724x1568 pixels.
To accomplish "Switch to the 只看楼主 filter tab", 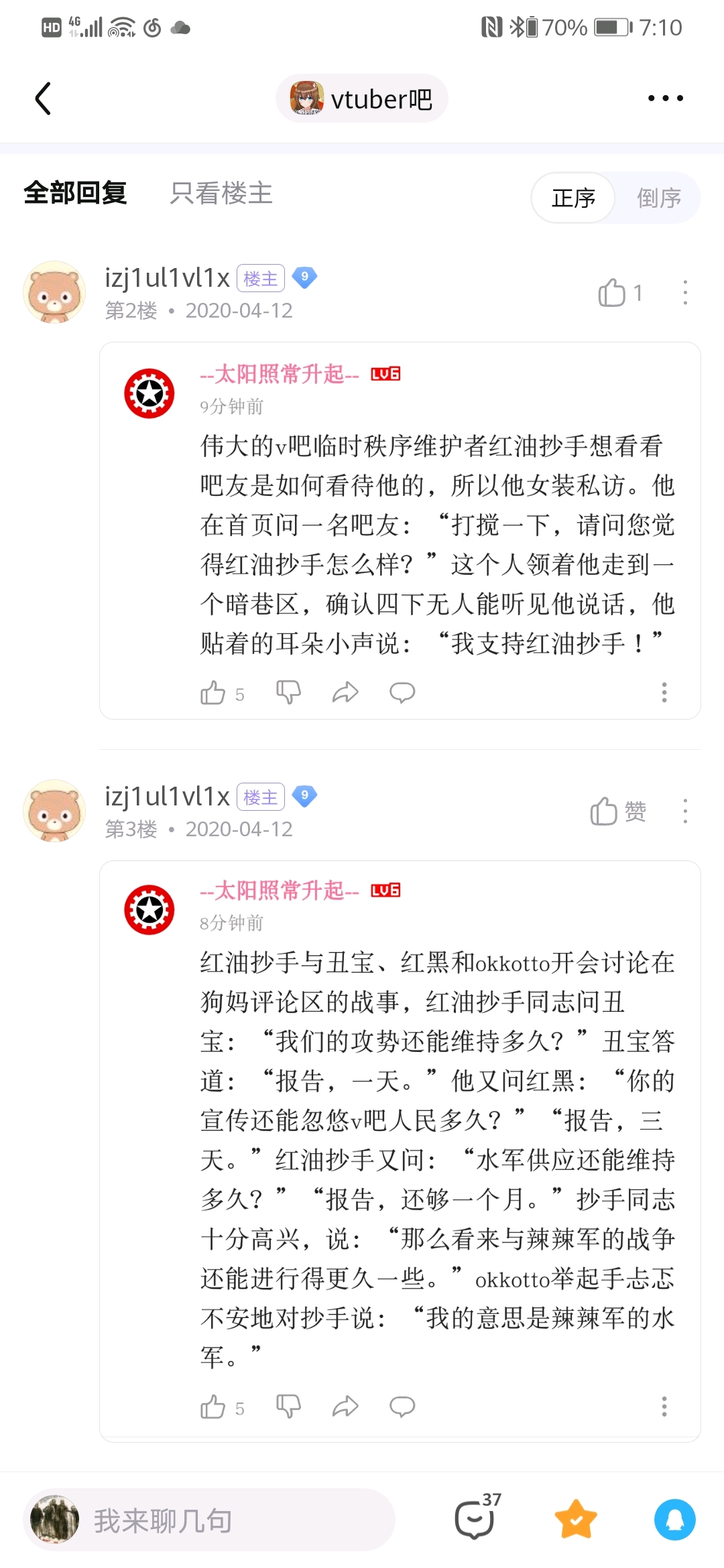I will click(221, 193).
